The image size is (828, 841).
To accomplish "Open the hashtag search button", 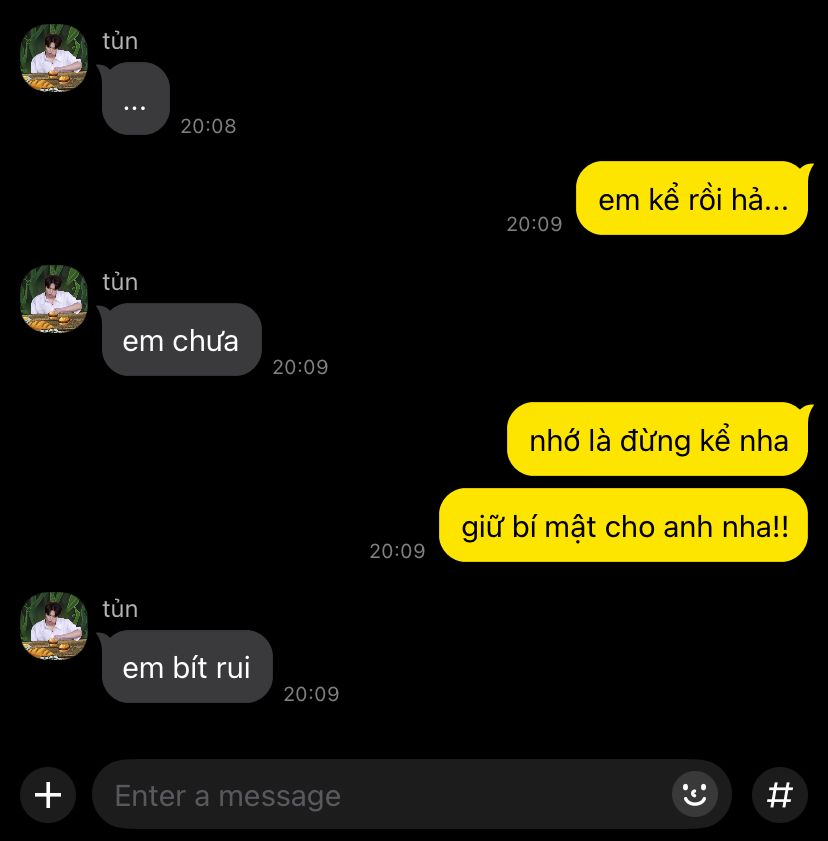I will [779, 795].
